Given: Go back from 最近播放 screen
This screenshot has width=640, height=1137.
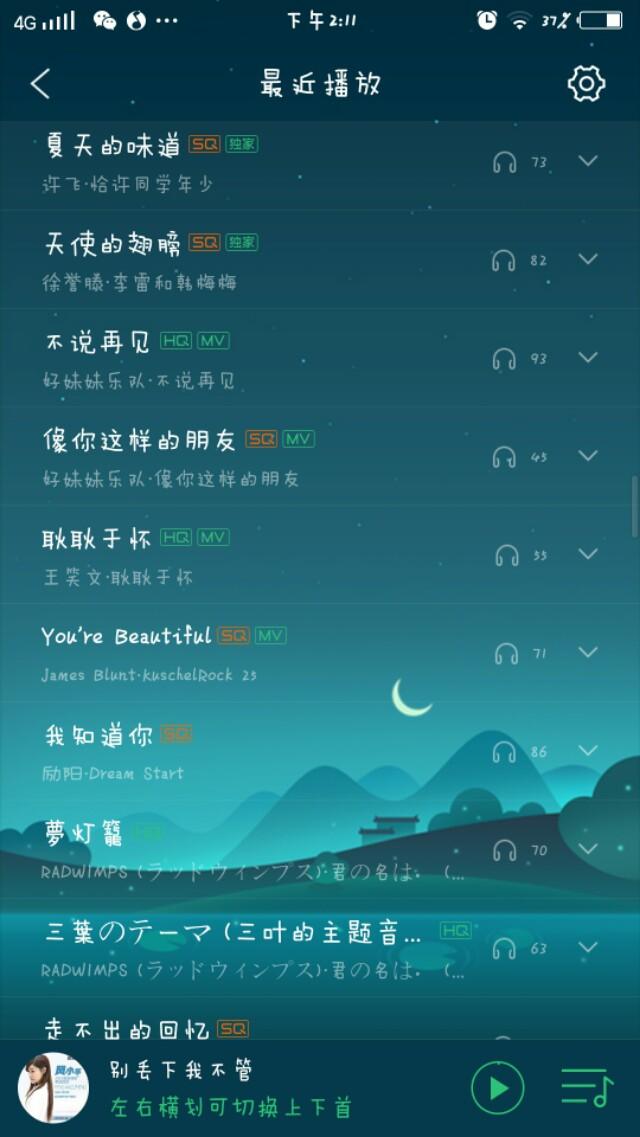Looking at the screenshot, I should (41, 84).
